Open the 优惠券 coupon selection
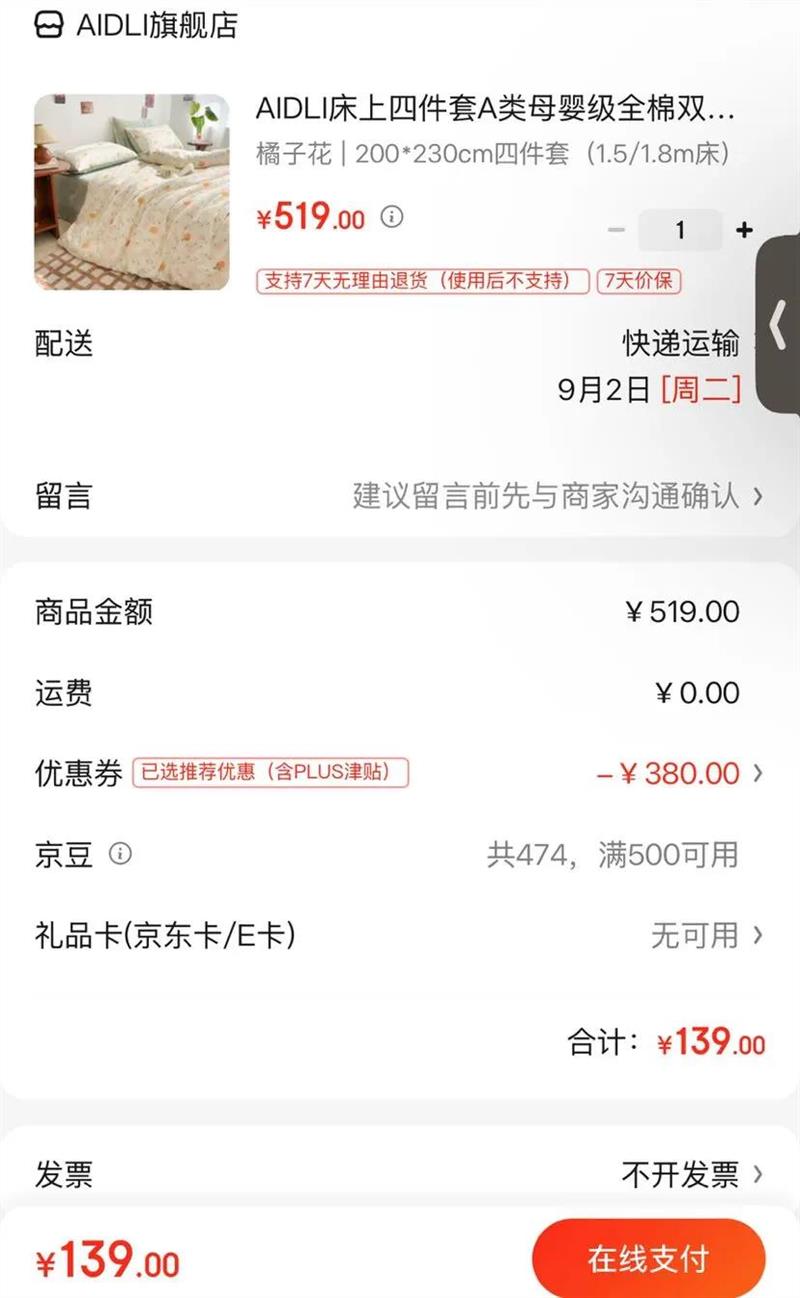Screen dimensions: 800x1298 click(x=680, y=773)
